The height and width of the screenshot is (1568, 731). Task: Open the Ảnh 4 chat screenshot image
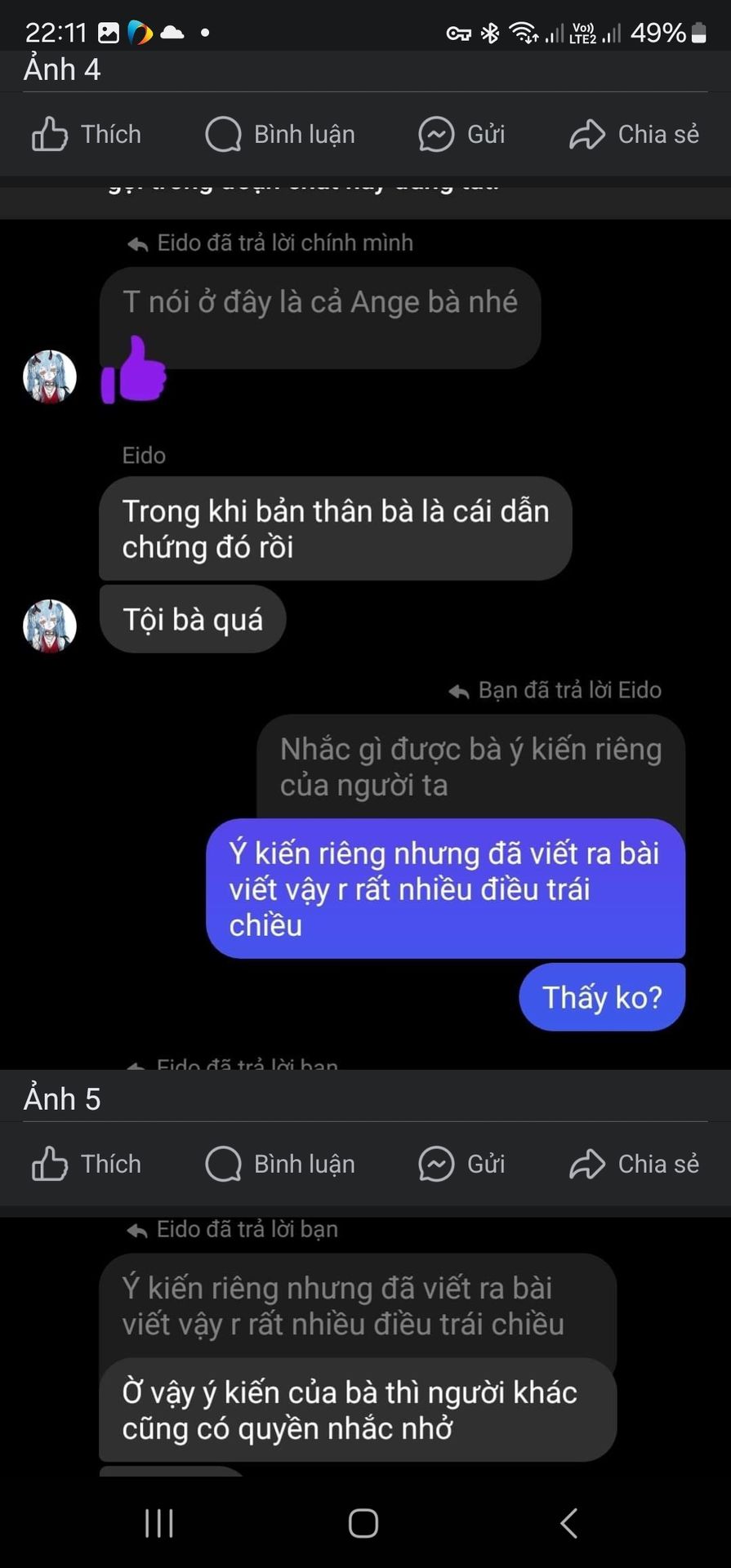pos(365,621)
